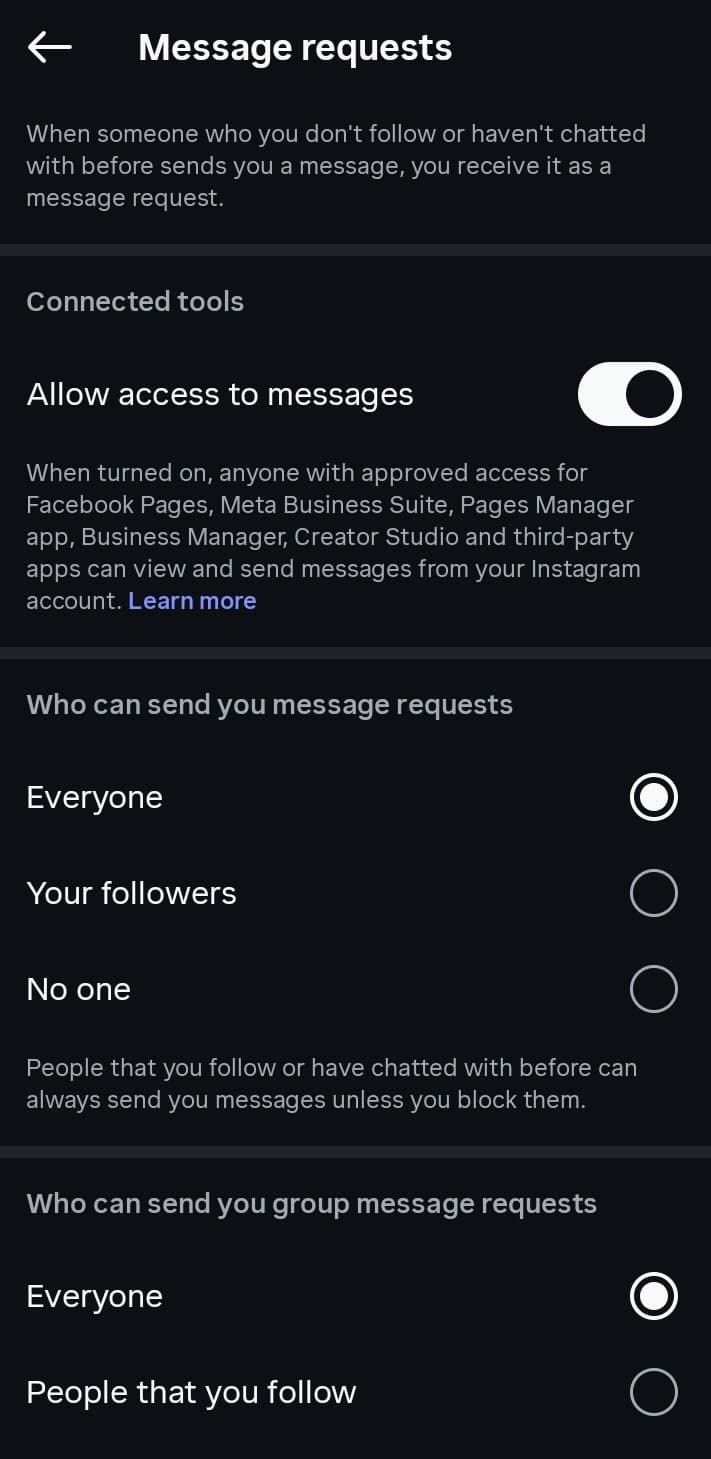Select Everyone for message requests

coord(653,797)
